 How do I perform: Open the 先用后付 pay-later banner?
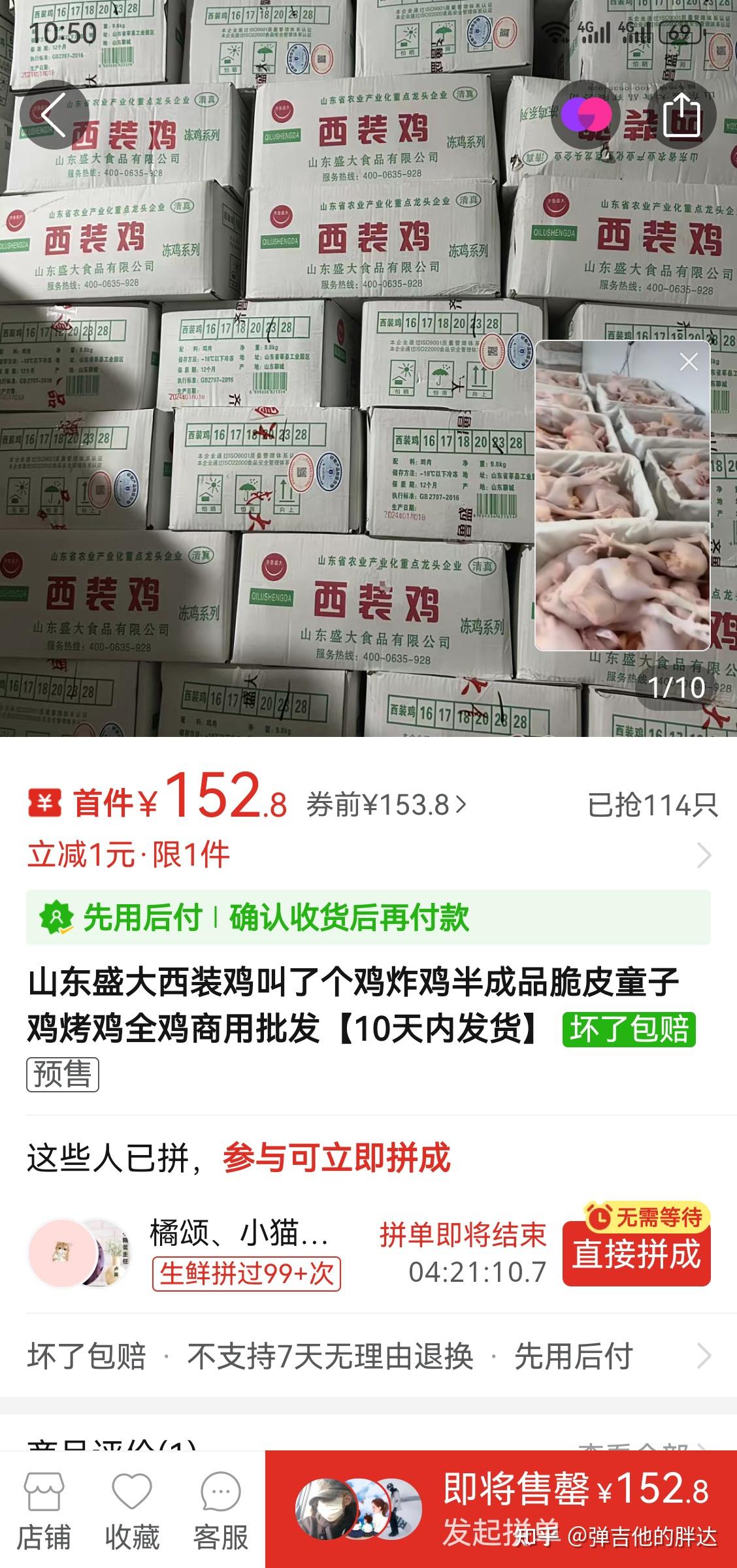click(368, 917)
